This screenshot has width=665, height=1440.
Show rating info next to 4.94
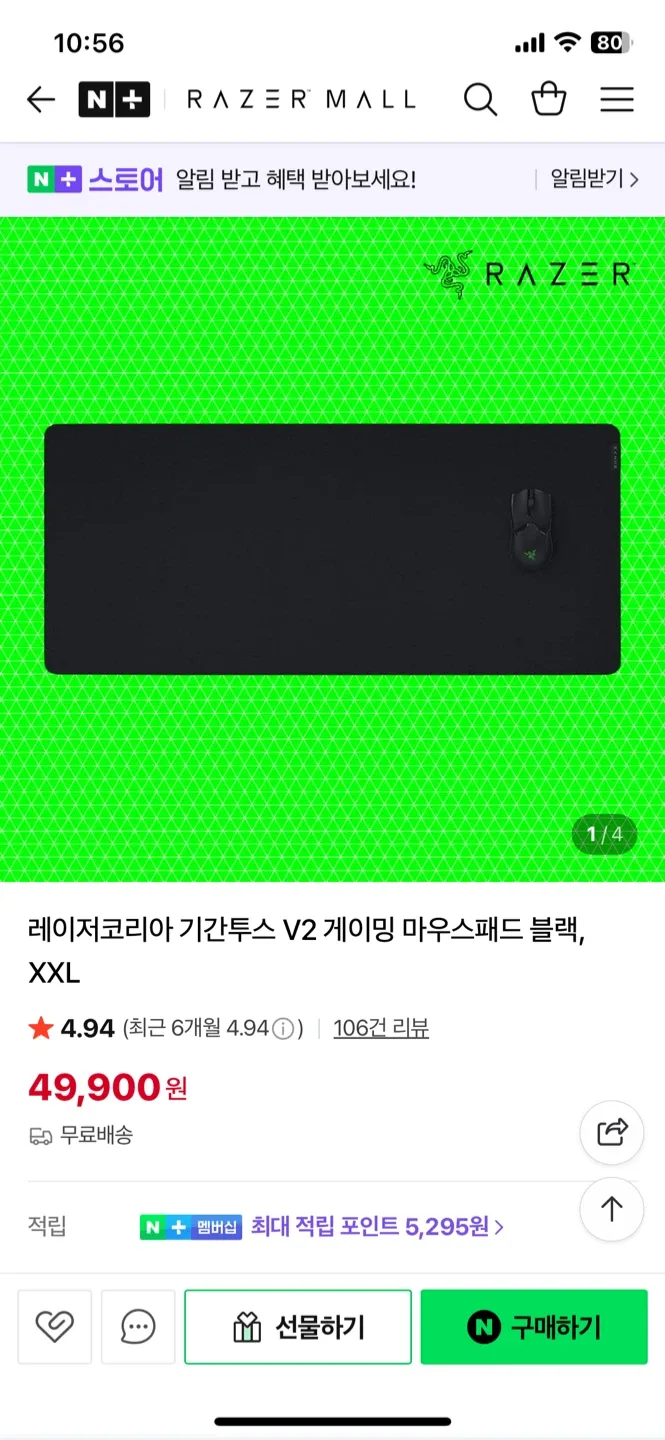point(284,1028)
